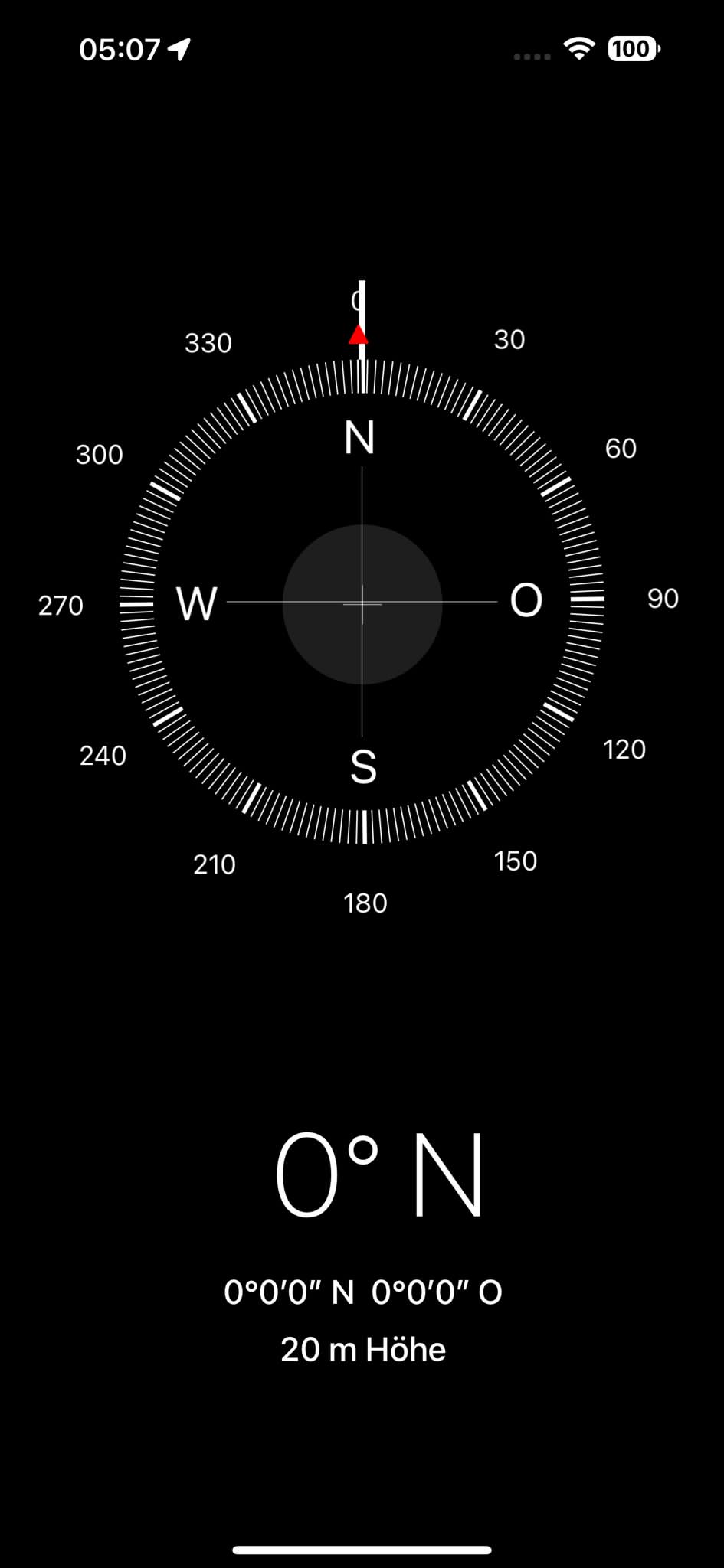
Task: Open the 0°0′0″ N coordinates in Maps
Action: click(x=362, y=1292)
